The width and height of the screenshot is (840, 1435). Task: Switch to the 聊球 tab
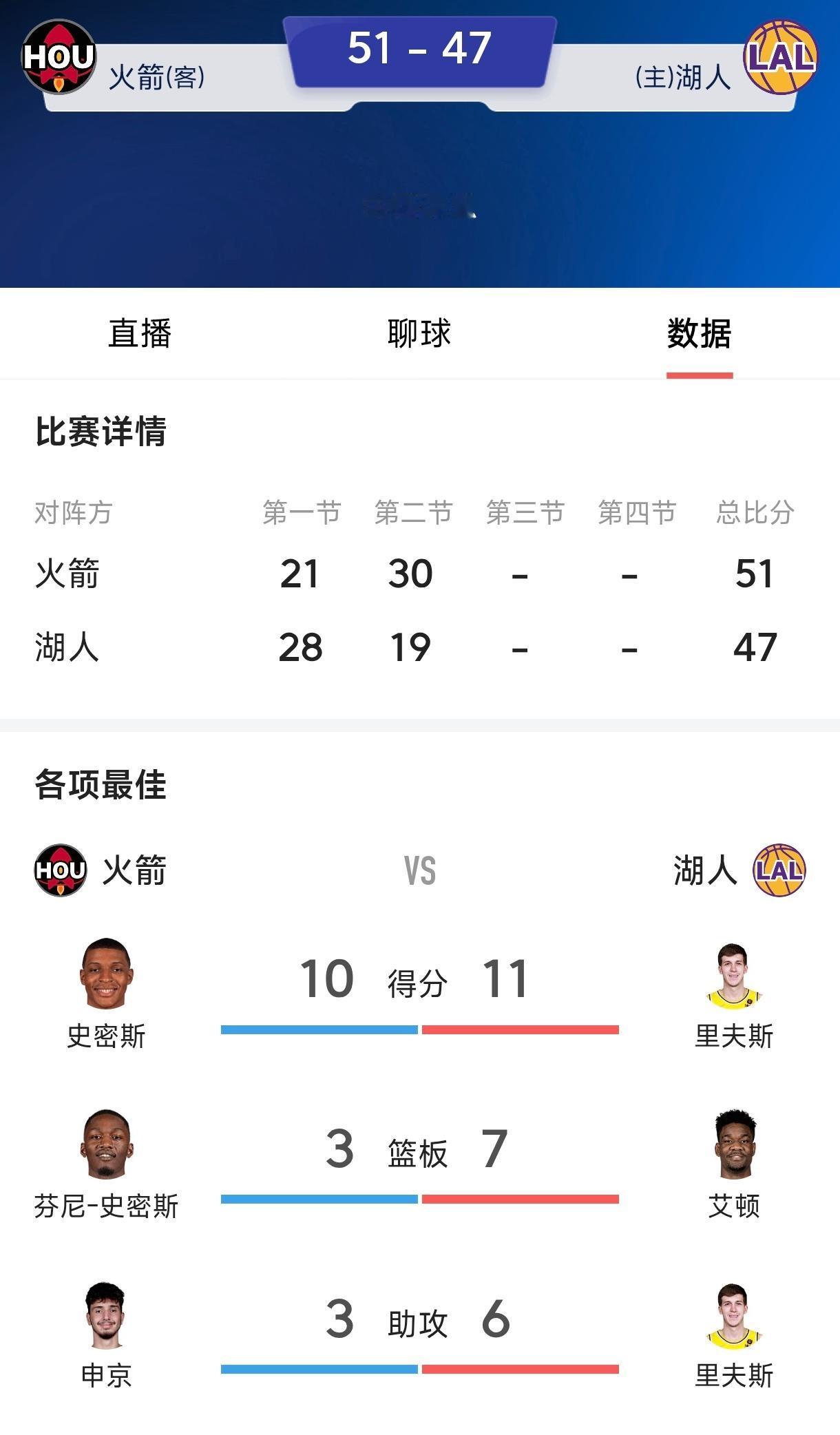420,333
